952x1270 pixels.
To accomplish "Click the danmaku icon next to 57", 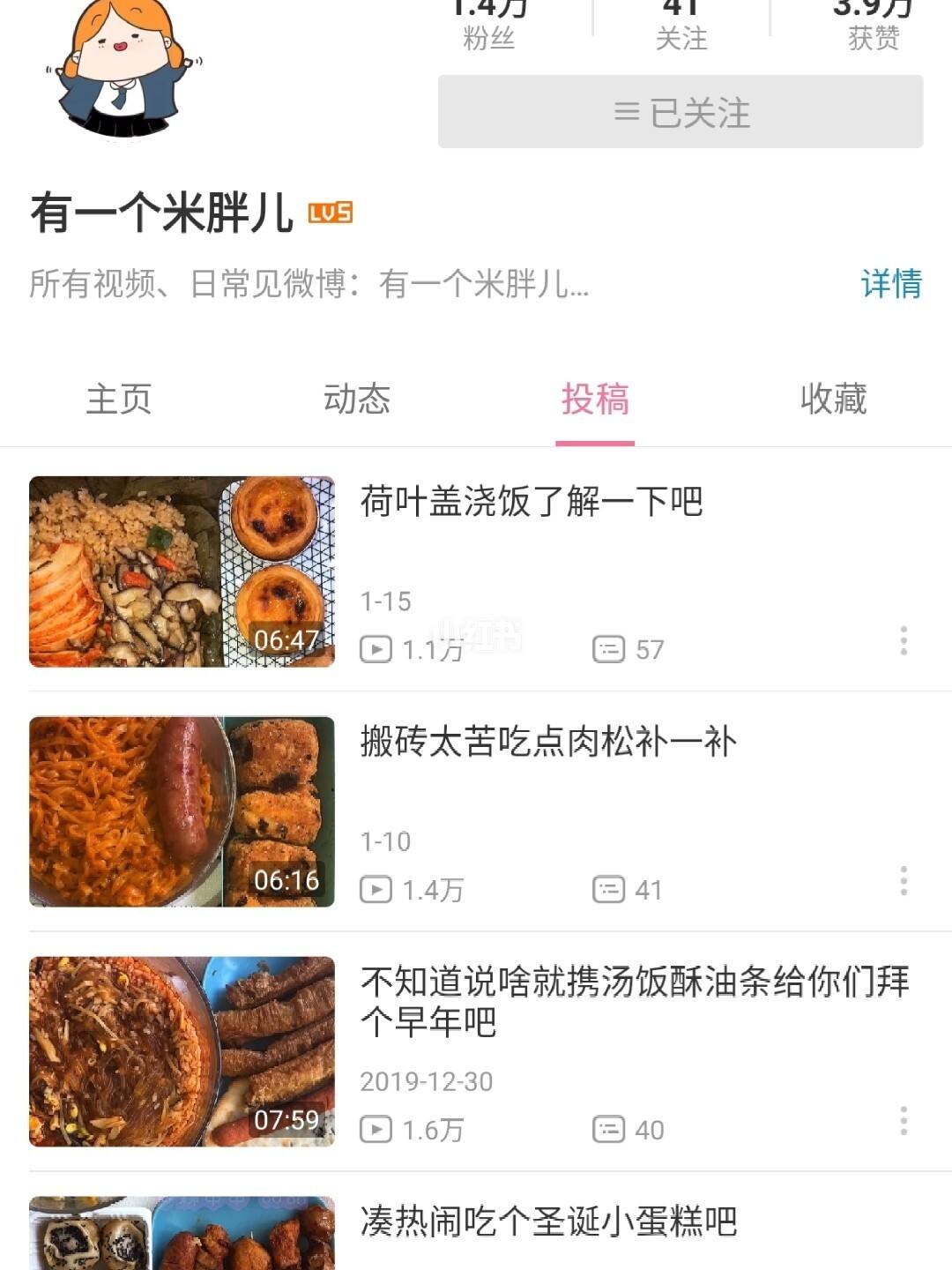I will (608, 650).
